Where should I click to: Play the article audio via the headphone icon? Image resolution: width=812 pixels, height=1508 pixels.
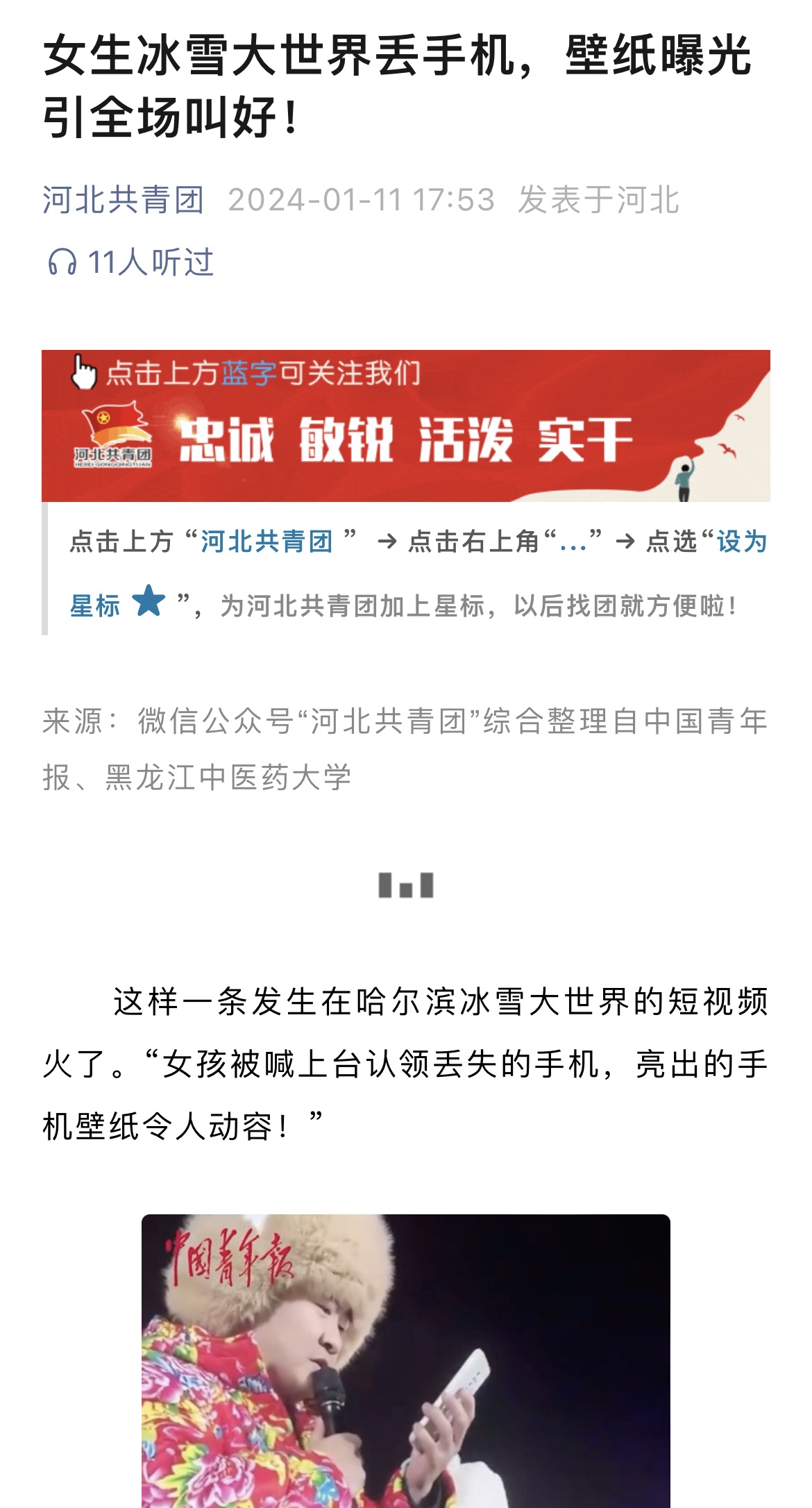click(x=61, y=262)
